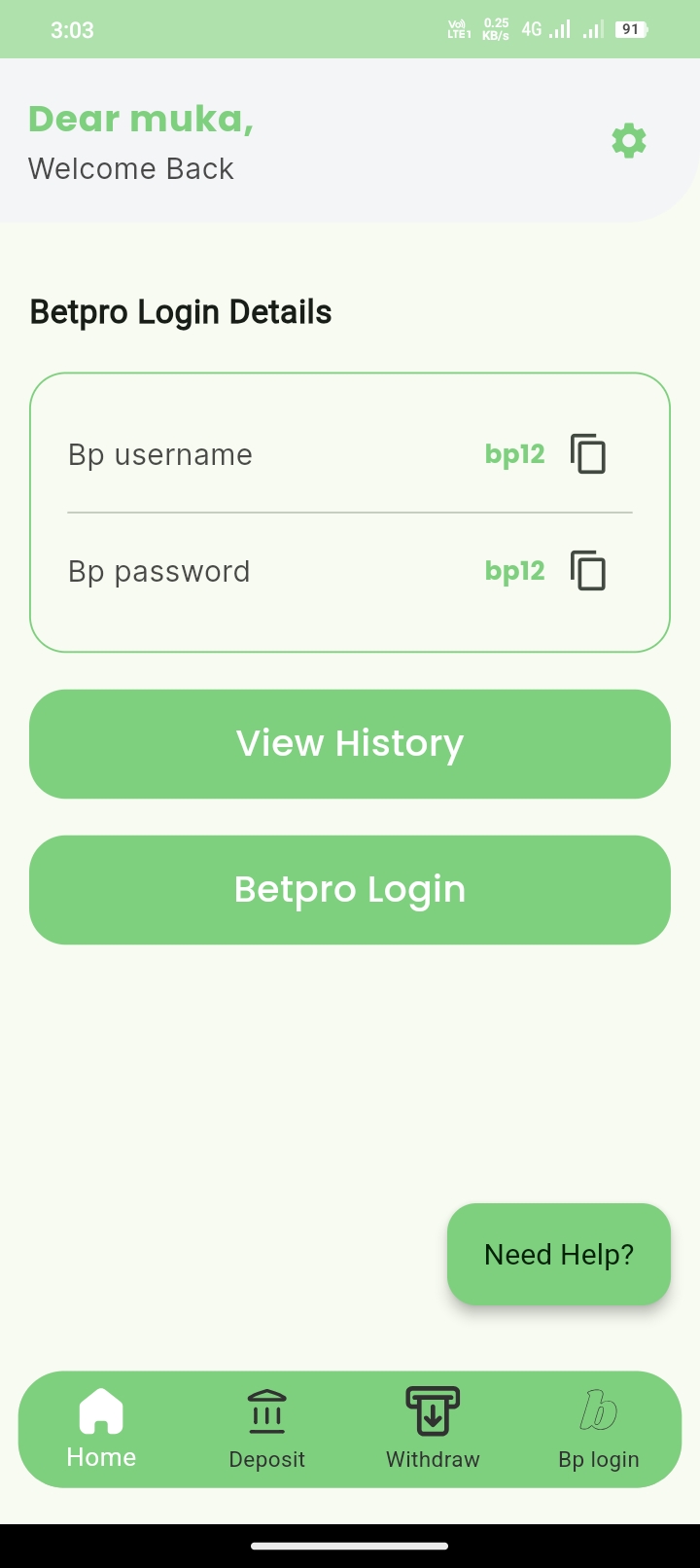The image size is (700, 1568).
Task: Tap the Need Help? button
Action: pos(559,1254)
